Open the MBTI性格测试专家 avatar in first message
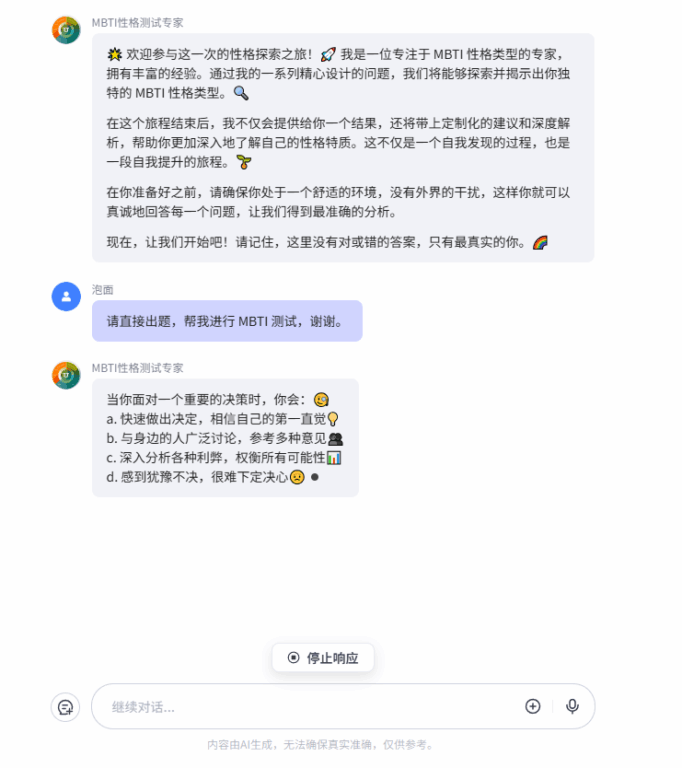This screenshot has width=682, height=768. 66,30
